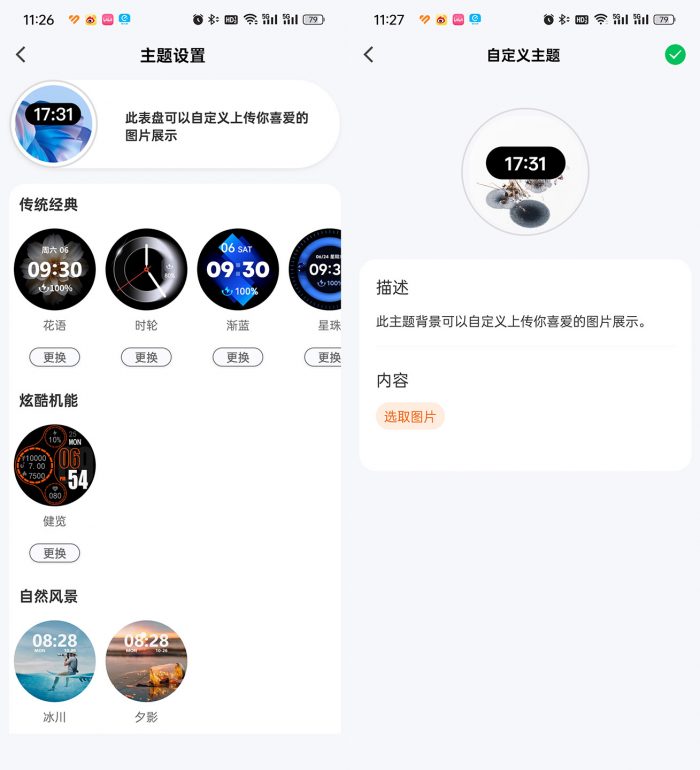Go back from the 主题设置 screen

[x=21, y=55]
